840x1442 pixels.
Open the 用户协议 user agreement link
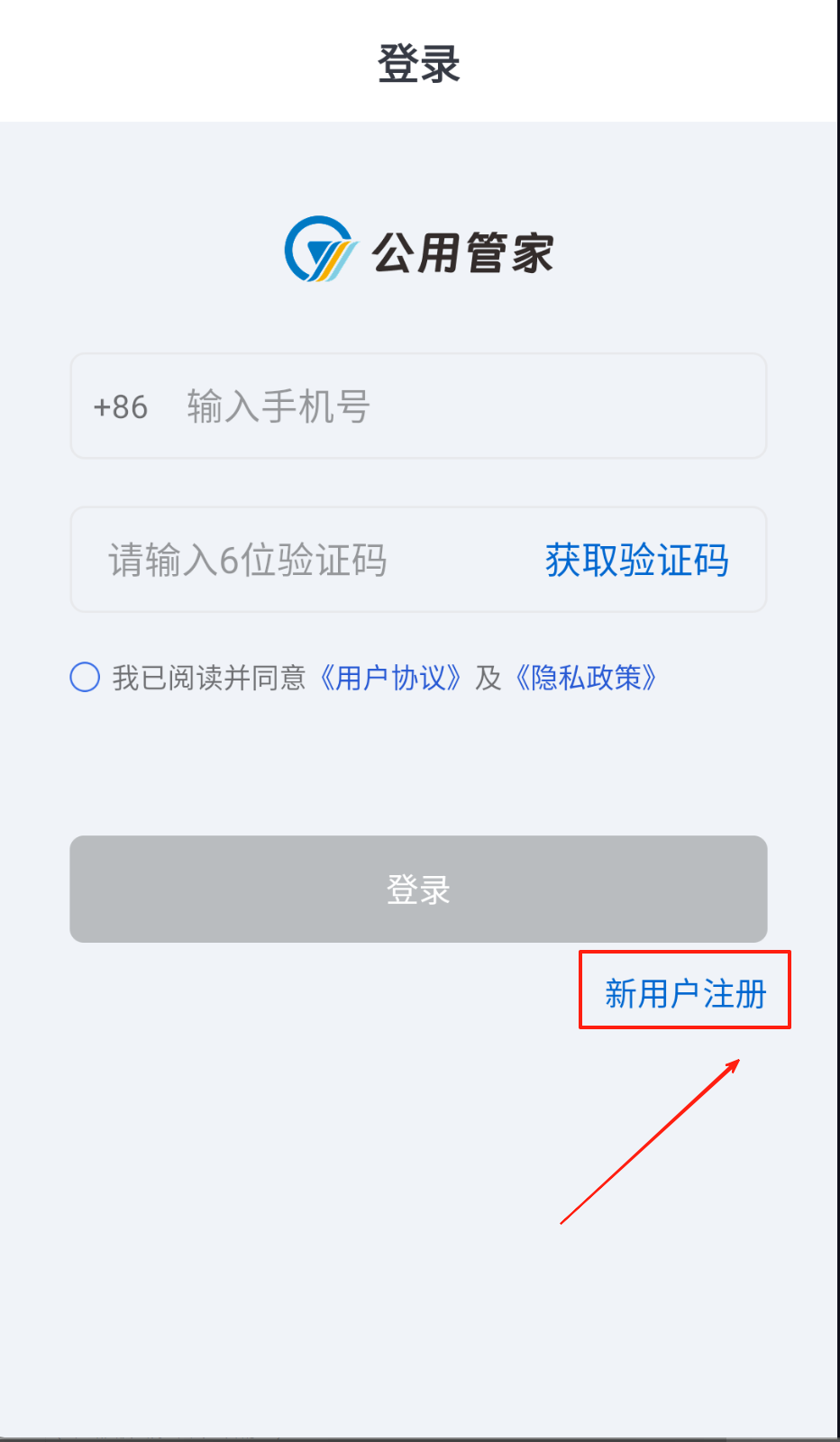390,677
